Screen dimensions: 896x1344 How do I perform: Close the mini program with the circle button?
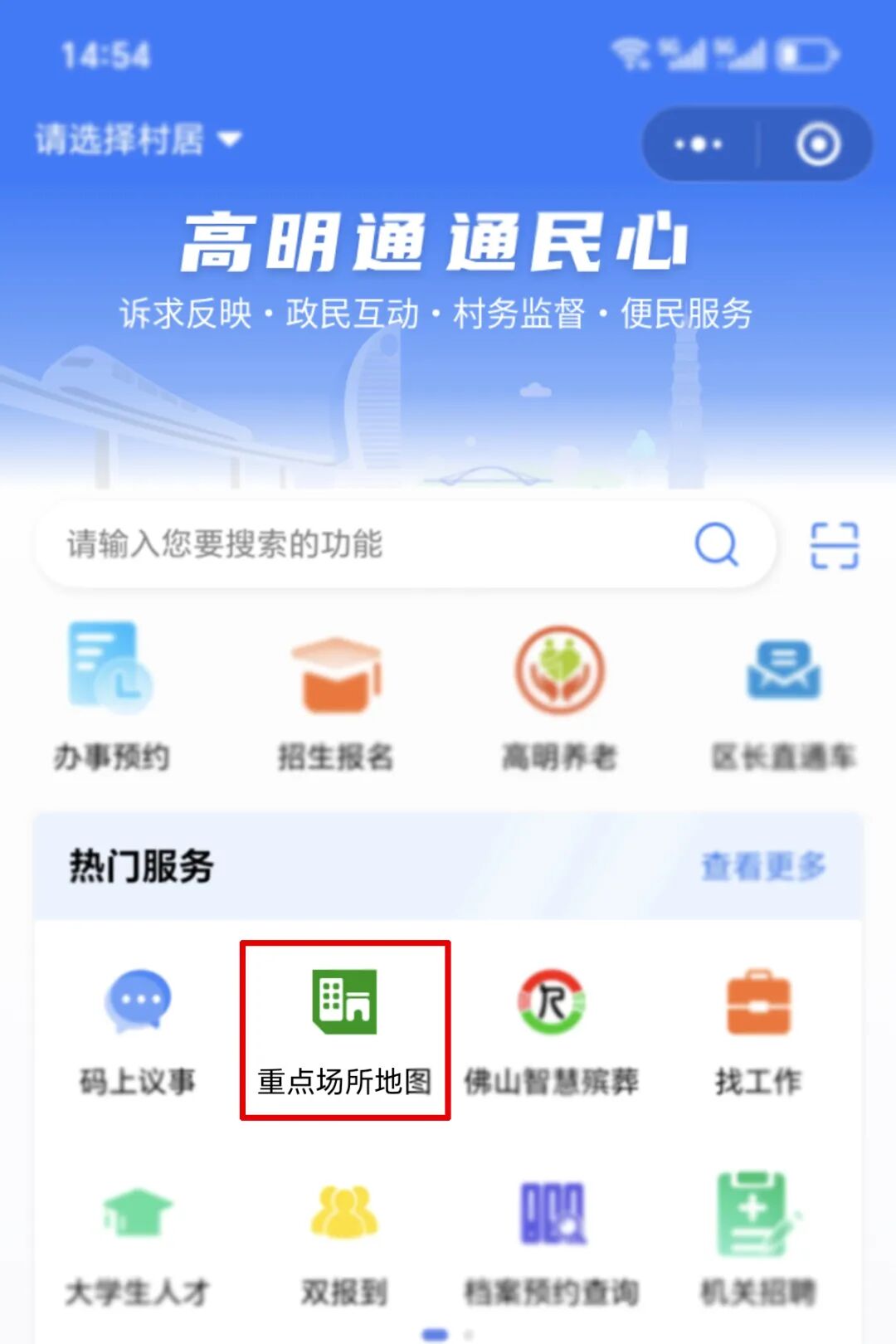pos(818,144)
